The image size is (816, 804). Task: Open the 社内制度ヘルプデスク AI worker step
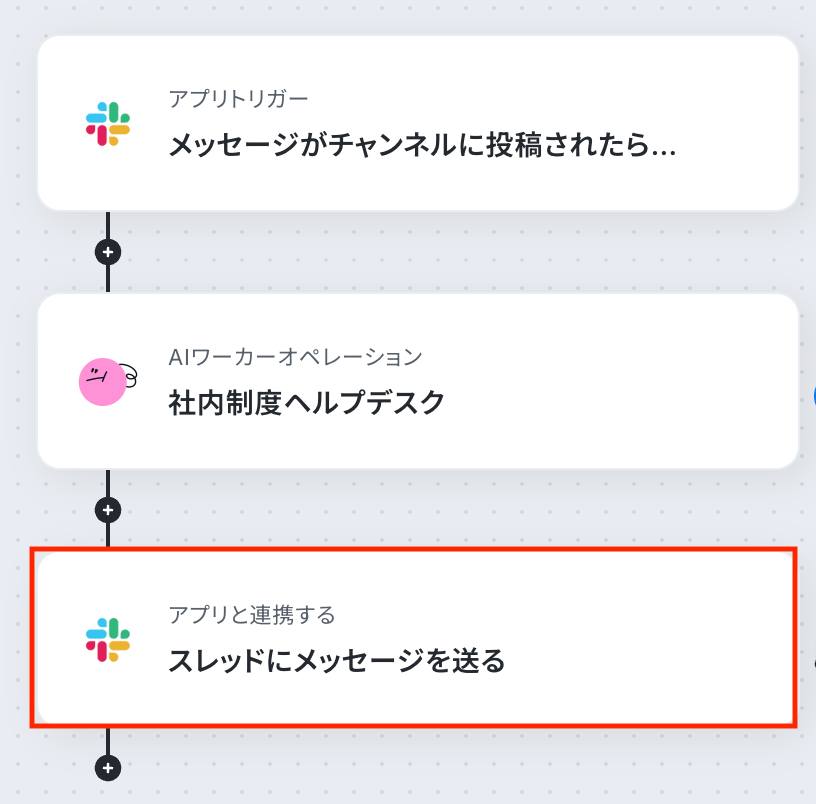pyautogui.click(x=418, y=381)
